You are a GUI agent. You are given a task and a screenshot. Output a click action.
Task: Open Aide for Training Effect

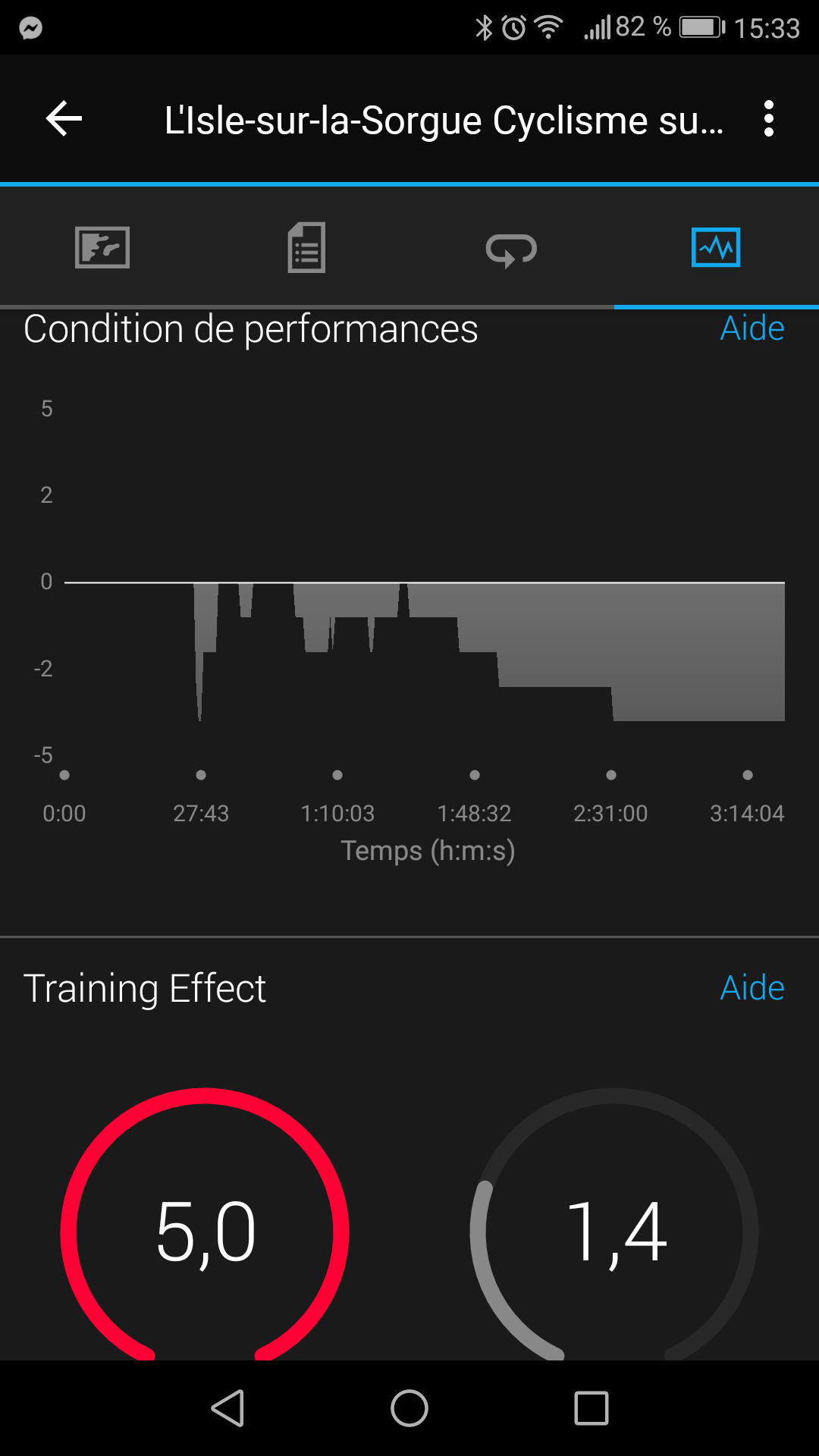coord(752,988)
